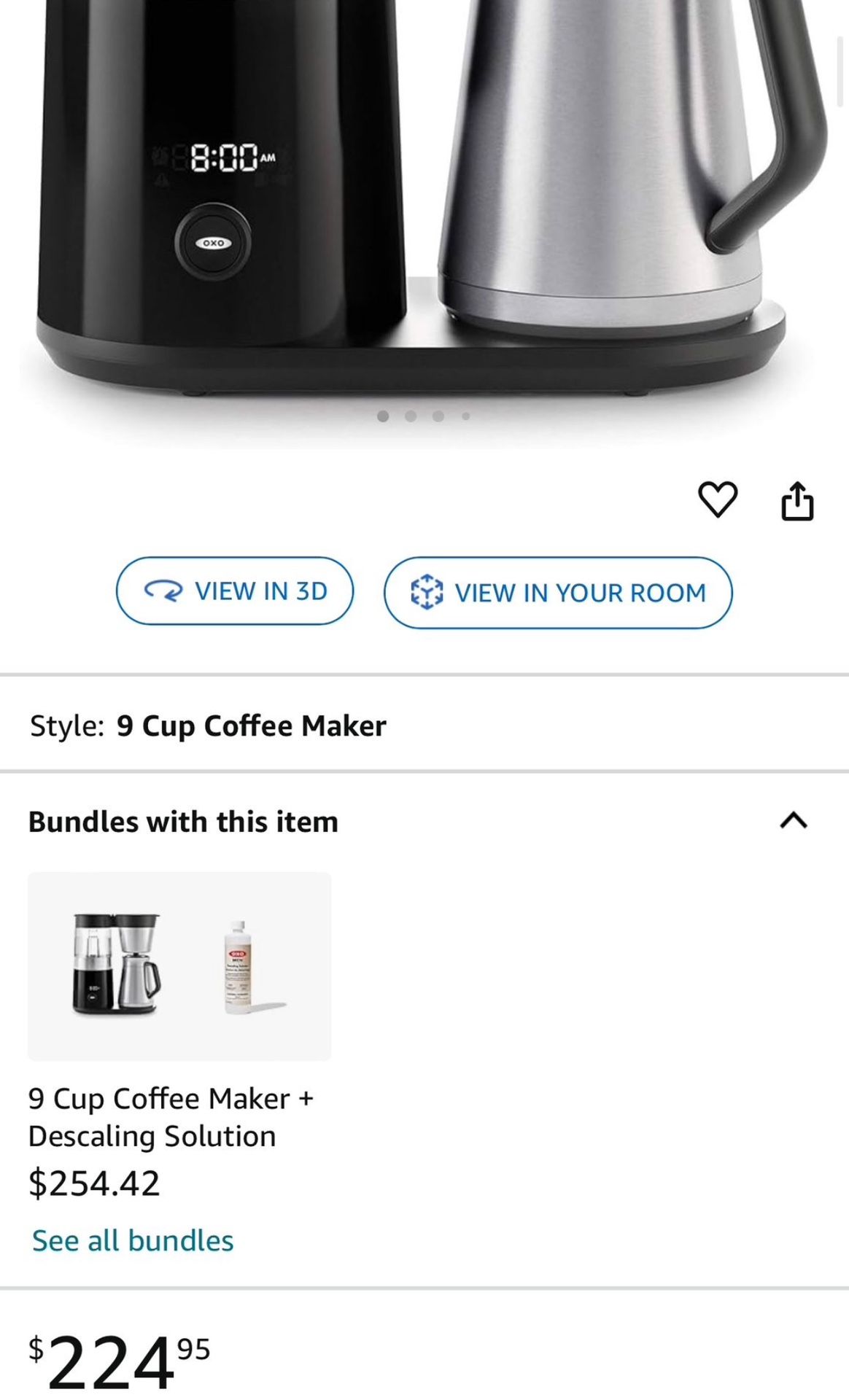Open View in Your Room feature
Image resolution: width=849 pixels, height=1400 pixels.
(558, 593)
